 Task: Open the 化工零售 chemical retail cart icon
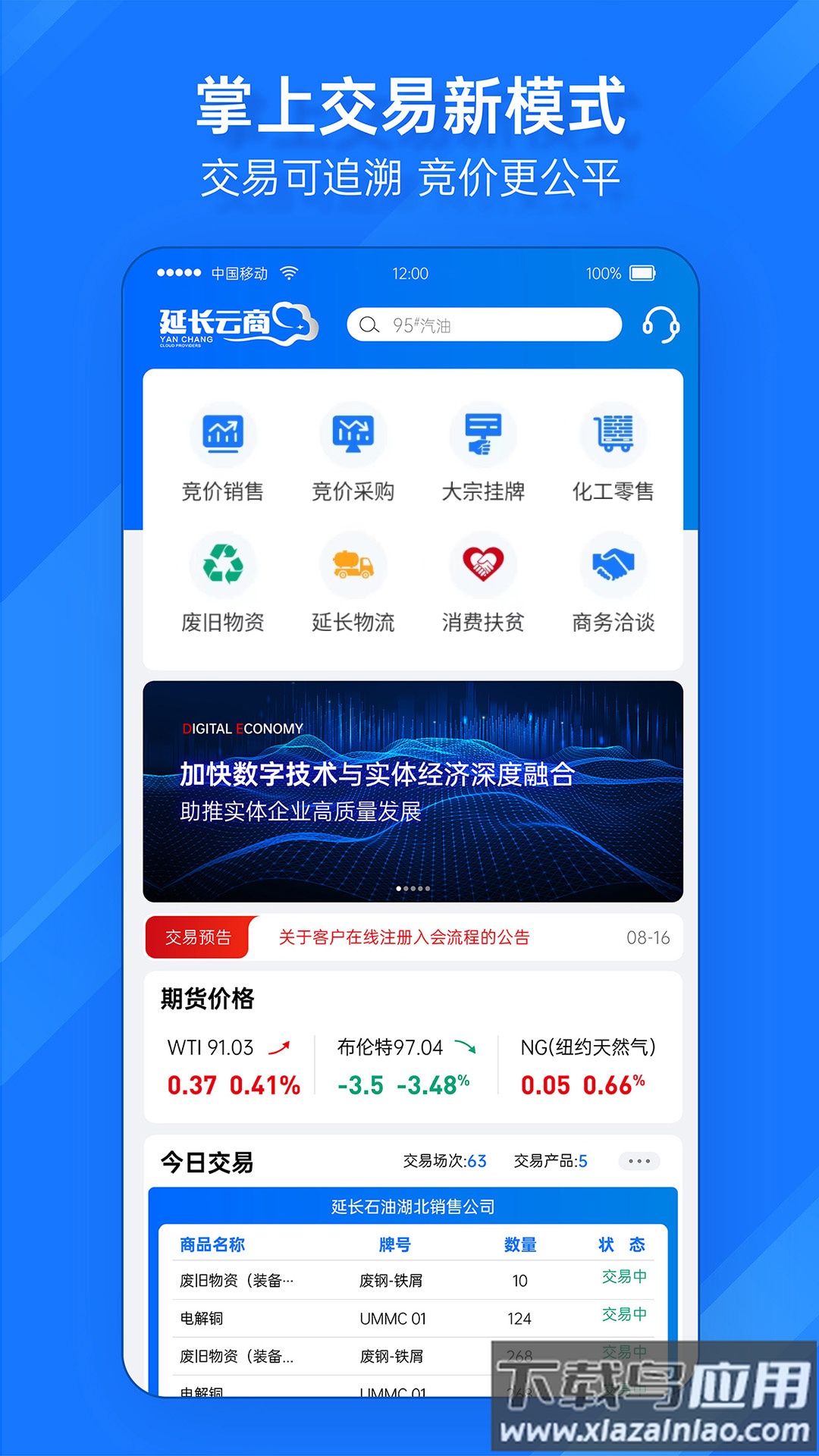click(613, 435)
